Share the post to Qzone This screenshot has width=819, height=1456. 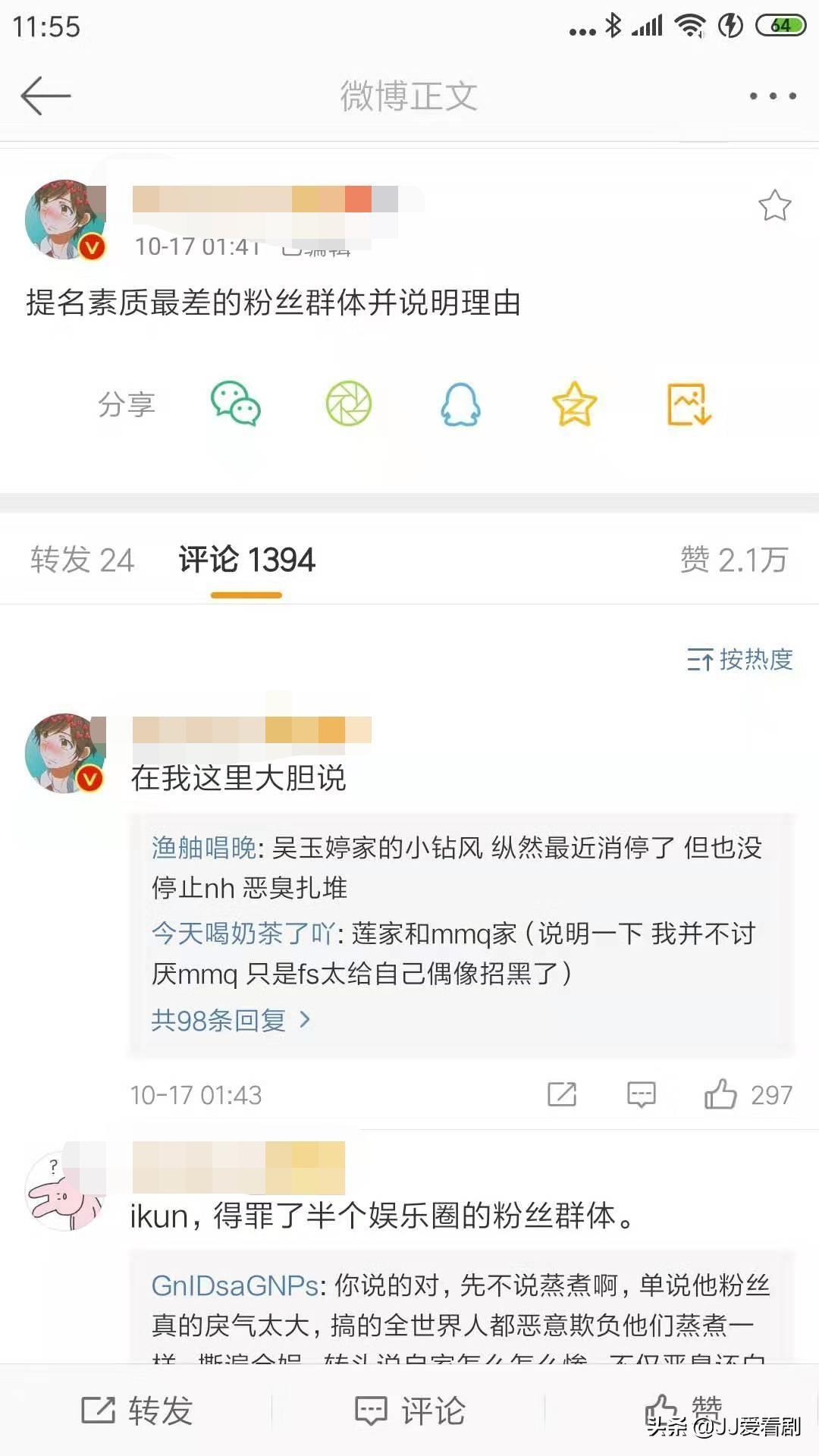(x=574, y=403)
